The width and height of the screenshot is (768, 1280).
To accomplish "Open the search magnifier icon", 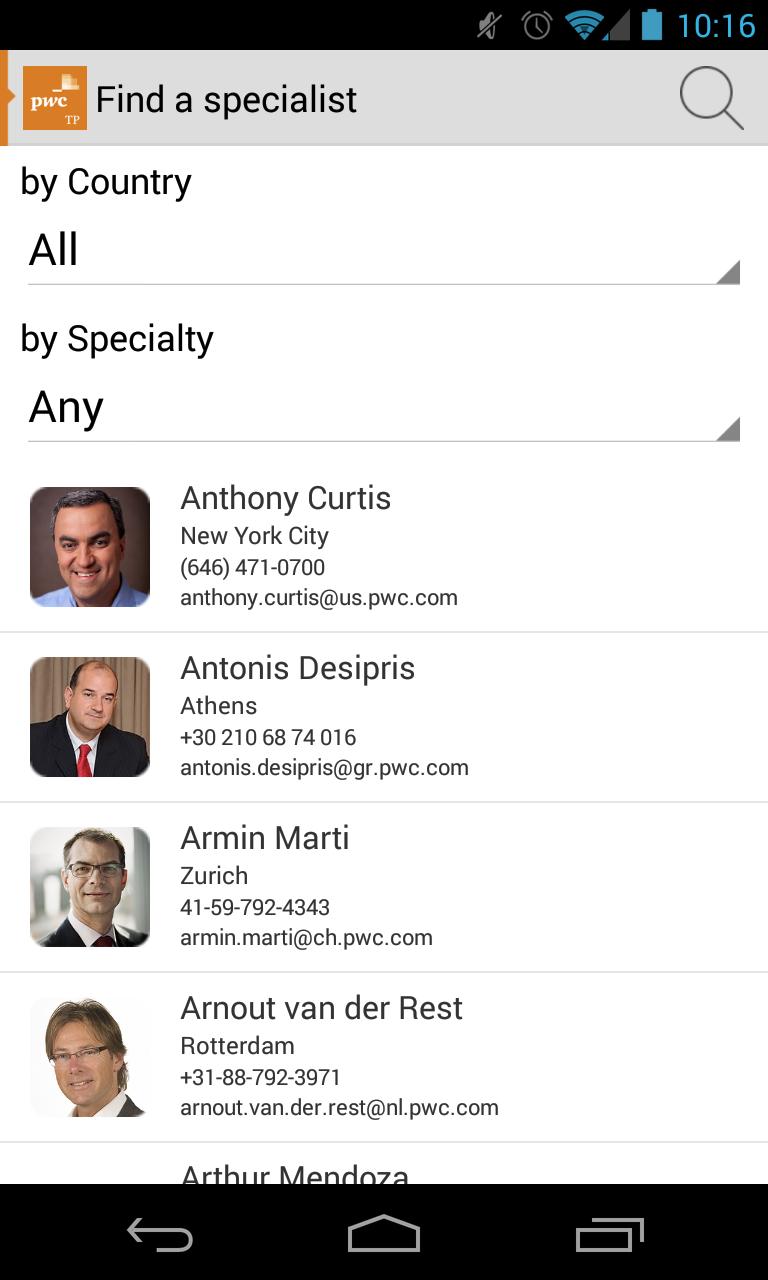I will [711, 99].
